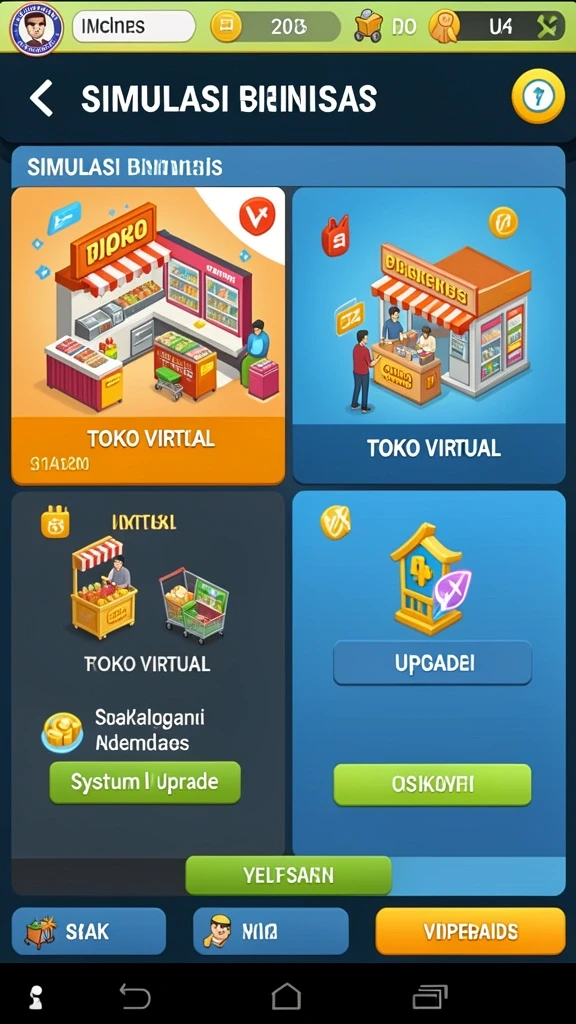Open the player avatar at top left
The width and height of the screenshot is (576, 1024).
36,27
